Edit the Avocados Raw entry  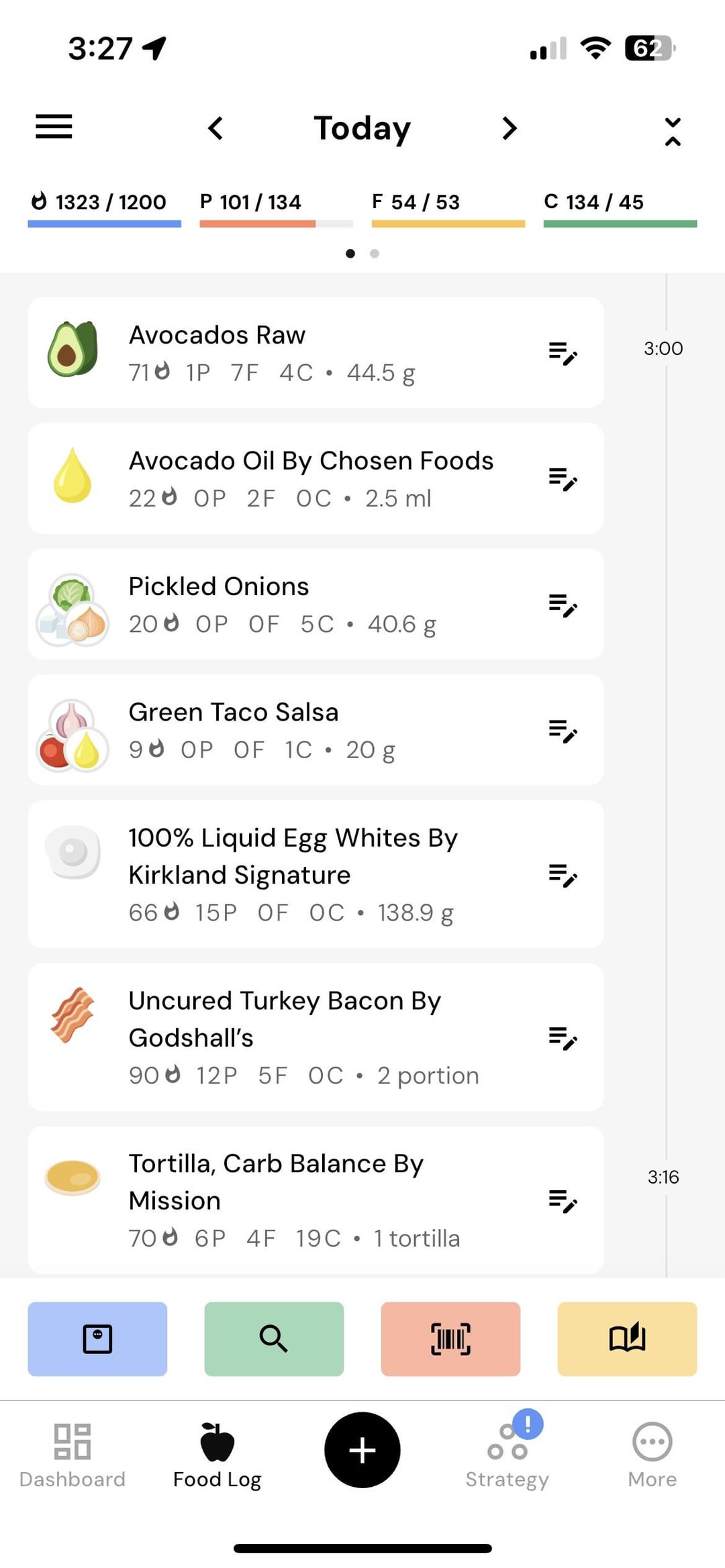click(563, 353)
